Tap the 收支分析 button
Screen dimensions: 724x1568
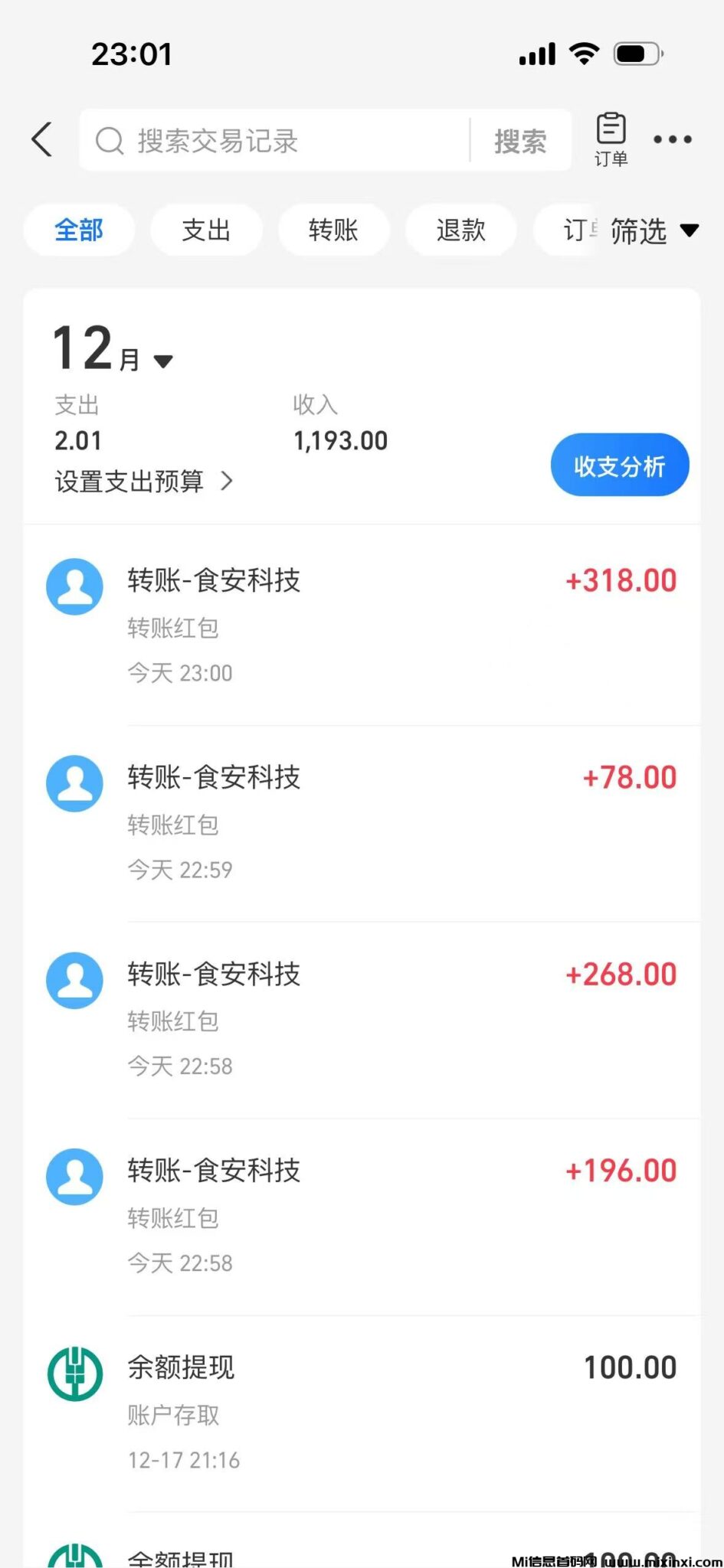(619, 465)
